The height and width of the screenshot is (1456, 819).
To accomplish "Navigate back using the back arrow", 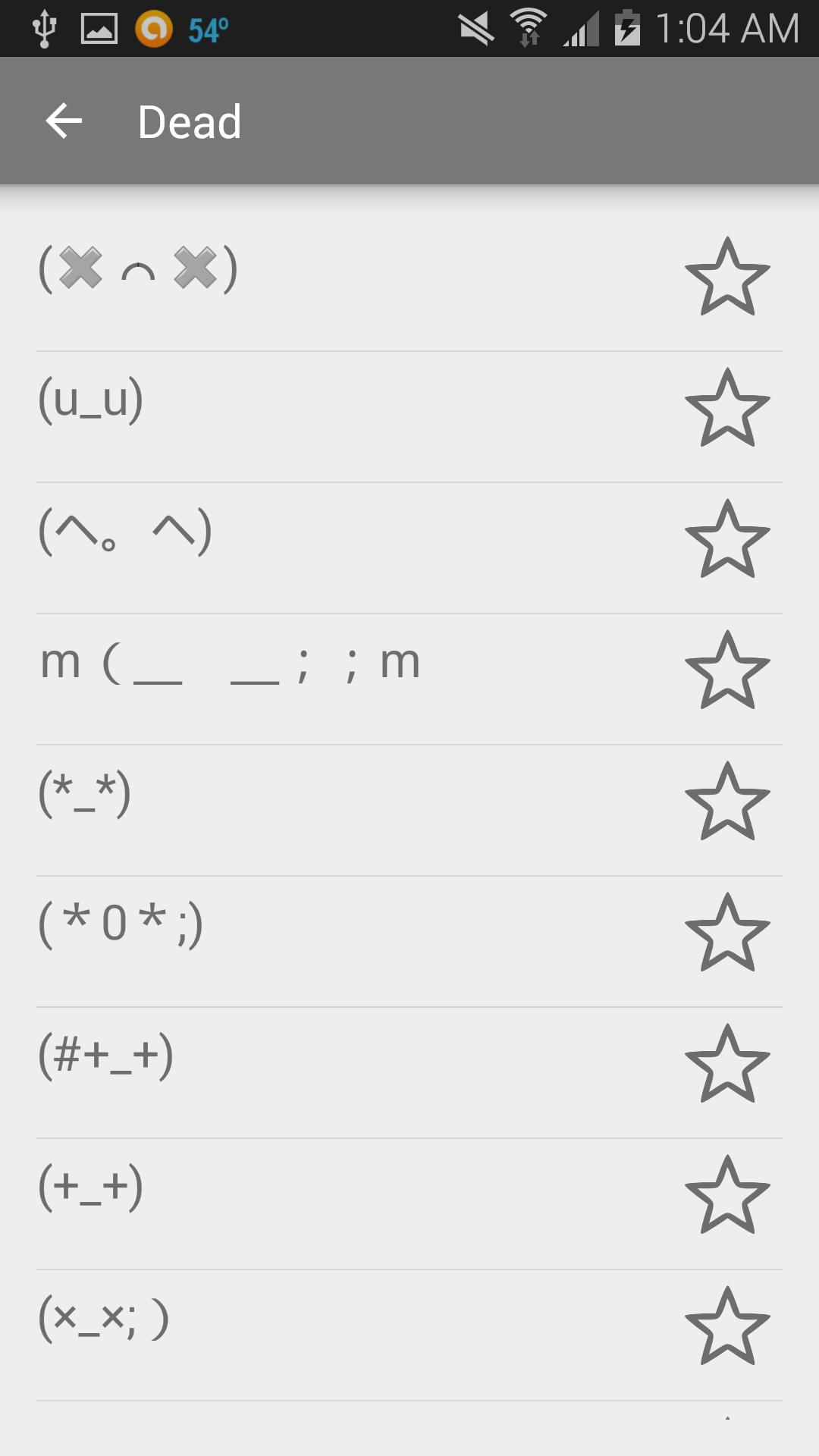I will (64, 121).
